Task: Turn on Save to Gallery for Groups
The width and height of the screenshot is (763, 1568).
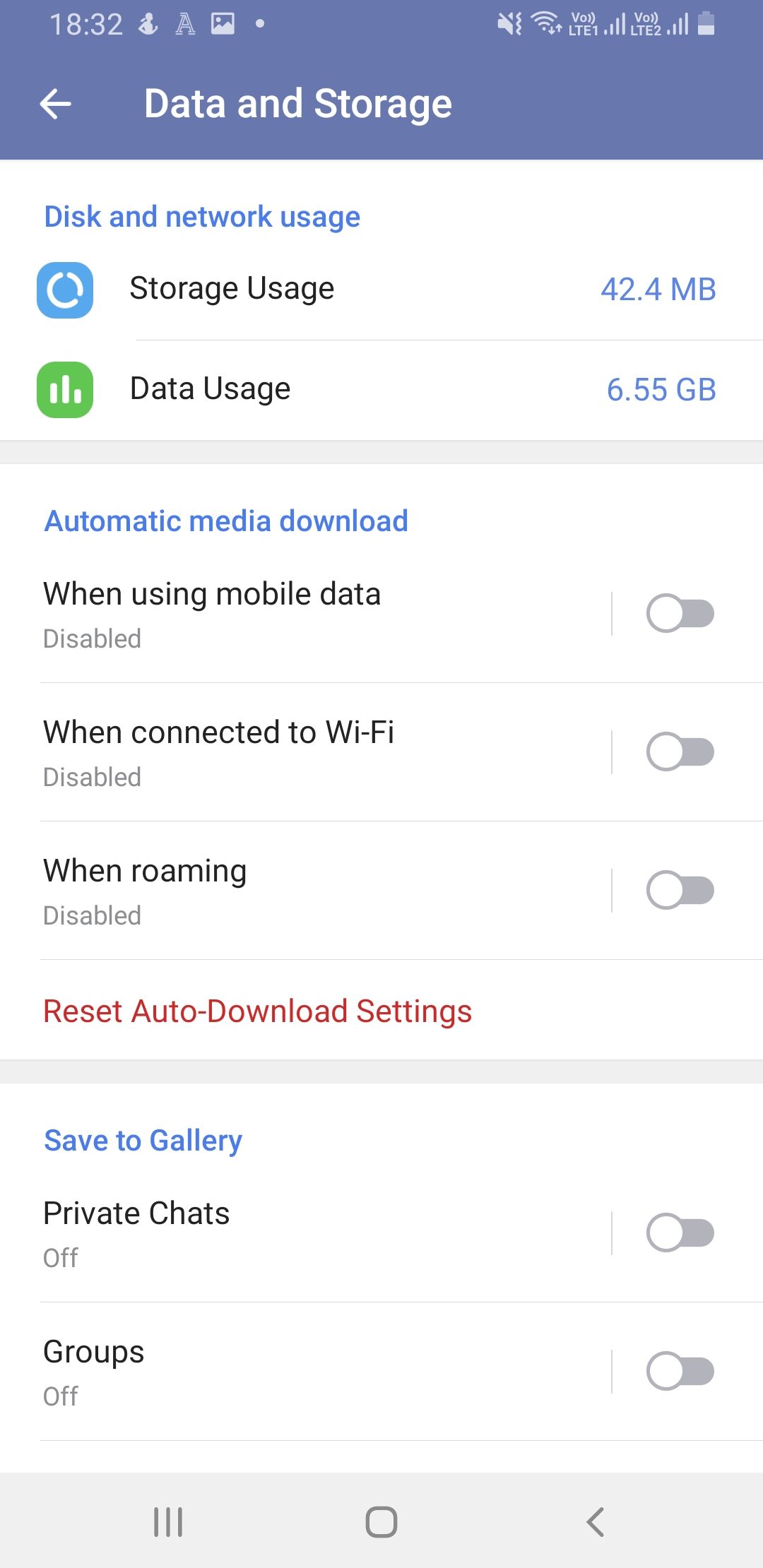Action: point(680,1371)
